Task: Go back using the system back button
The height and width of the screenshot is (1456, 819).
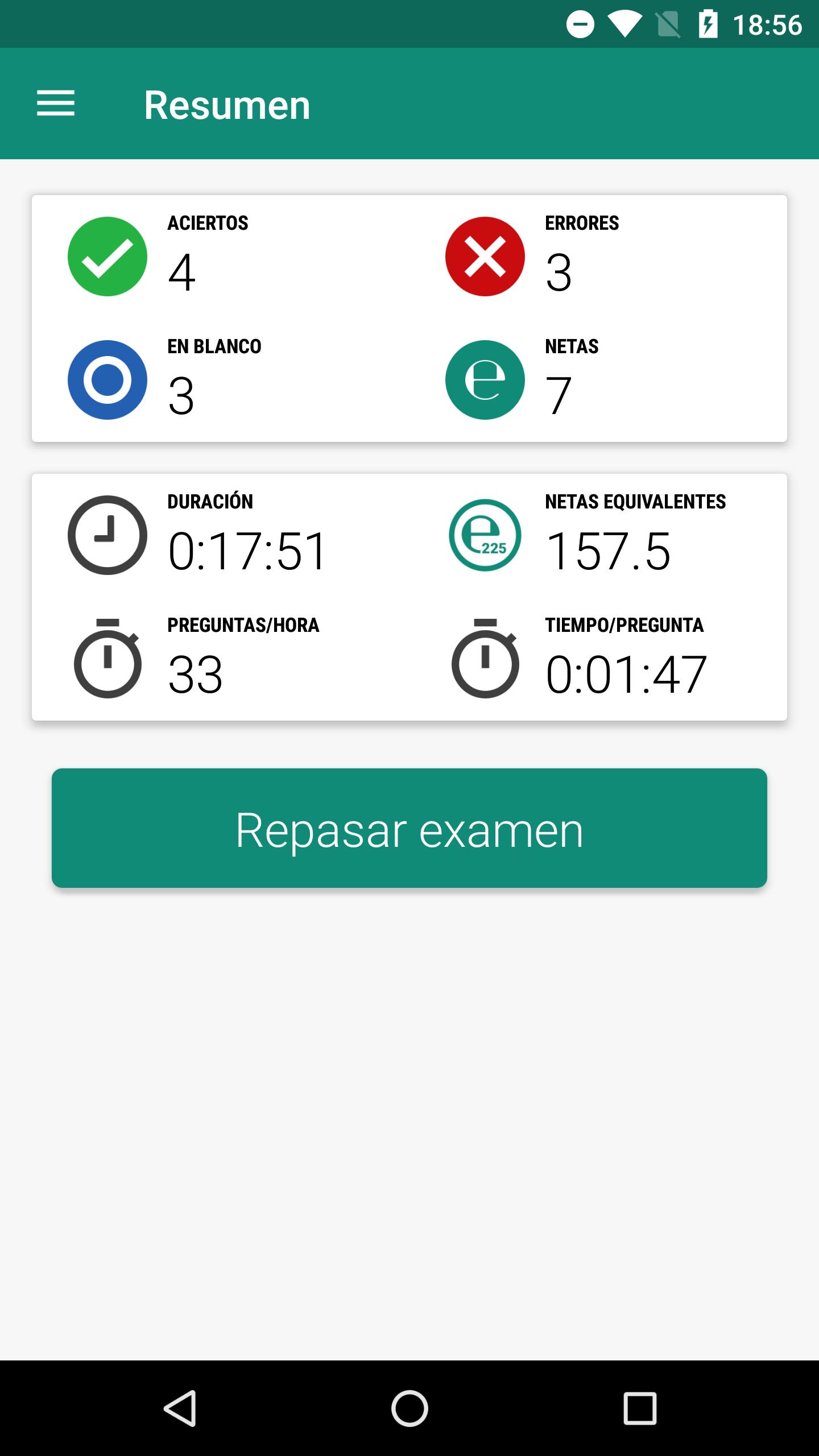Action: pos(181,1408)
